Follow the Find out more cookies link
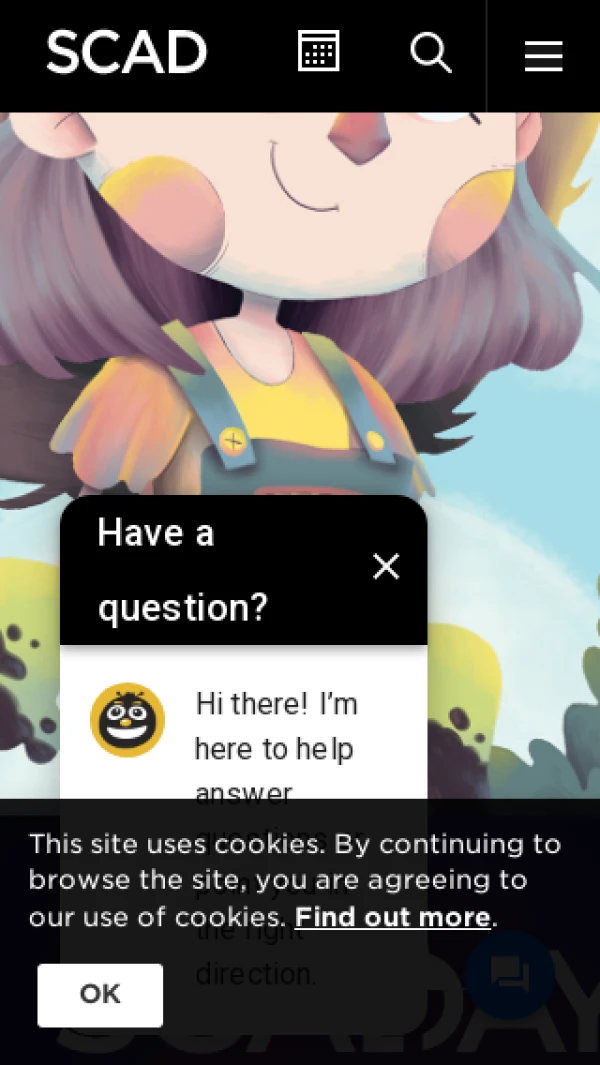 coord(392,917)
